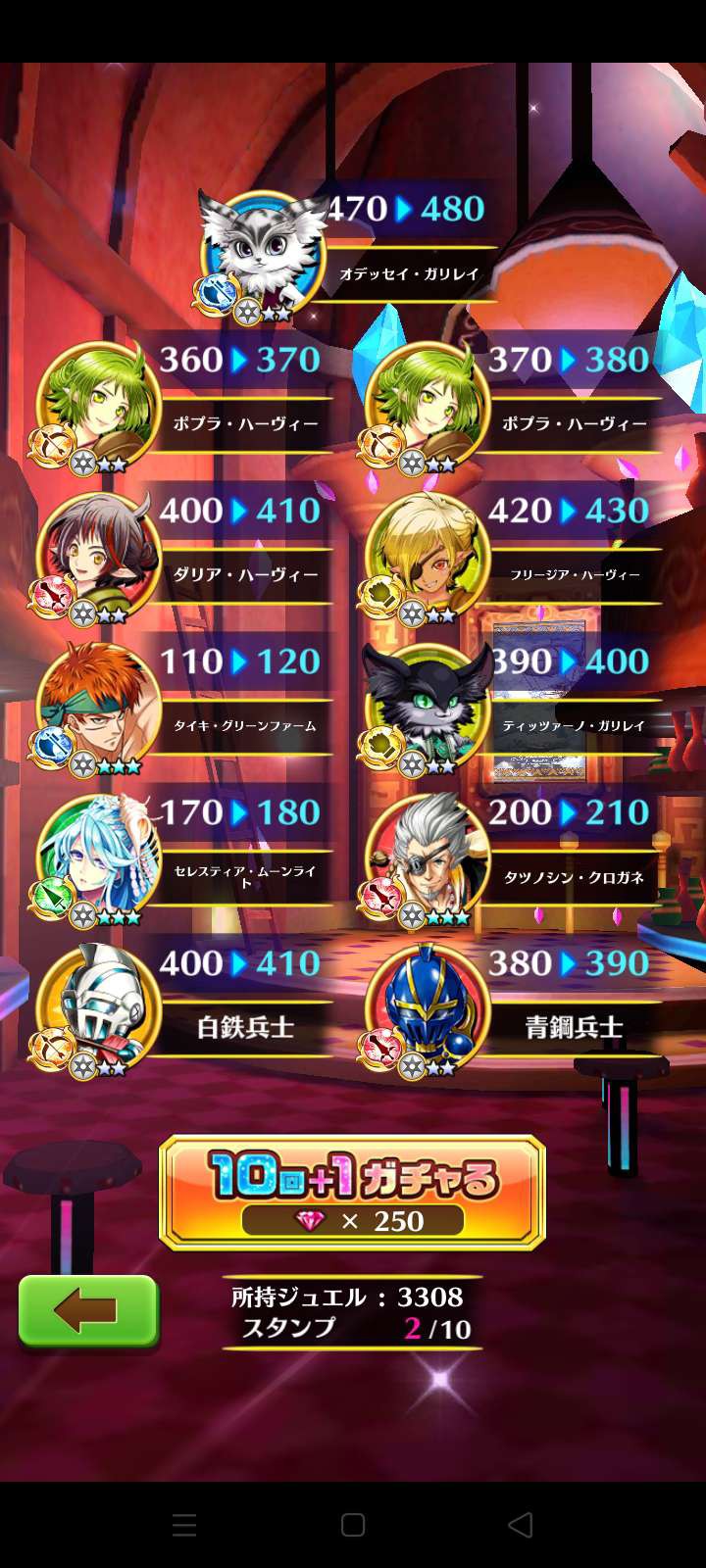
Task: Tap the 10回+1 ガチャる button
Action: point(352,1192)
